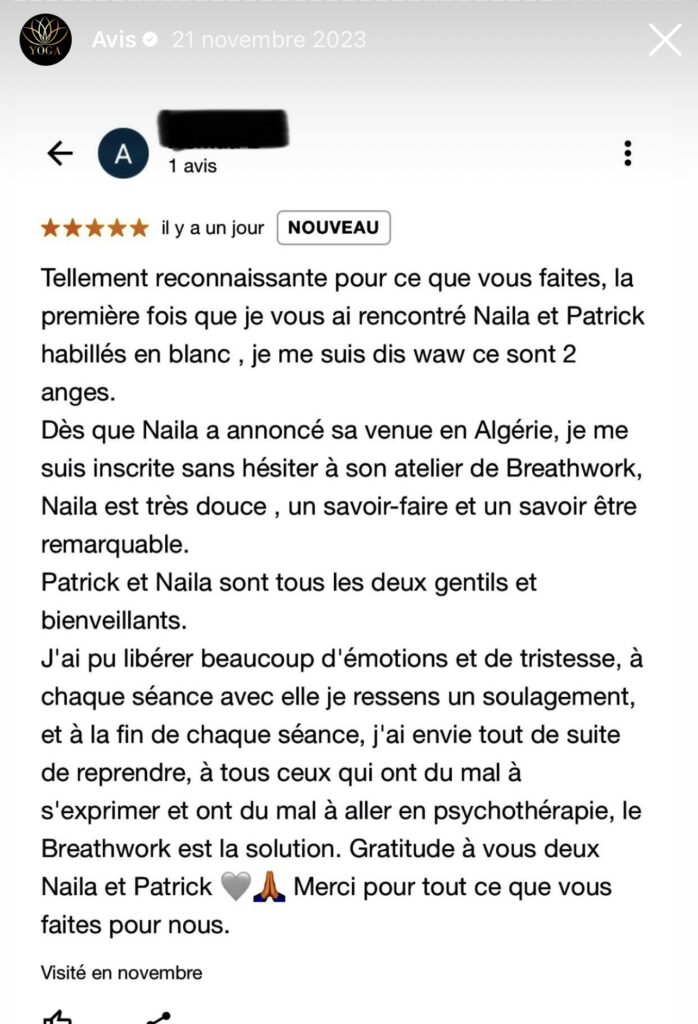Screen dimensions: 698x1024
Task: Close the story viewer
Action: 665,40
